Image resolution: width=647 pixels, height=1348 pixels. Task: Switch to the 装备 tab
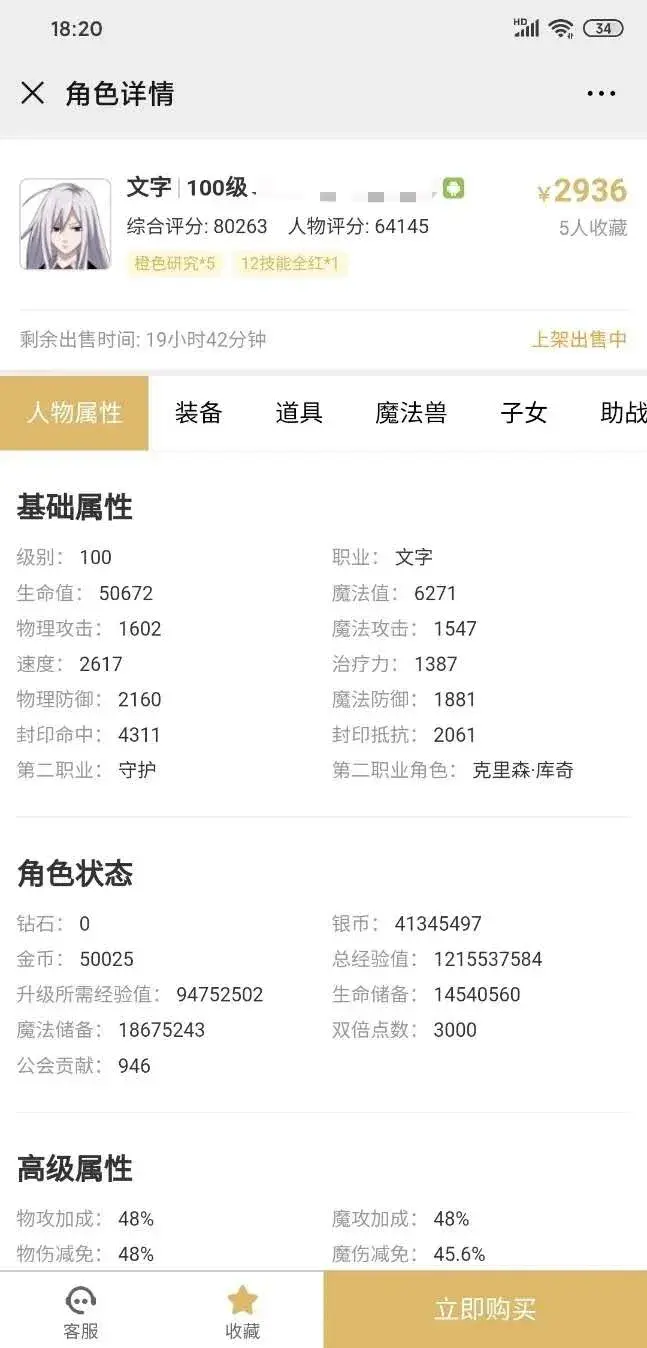click(x=198, y=413)
